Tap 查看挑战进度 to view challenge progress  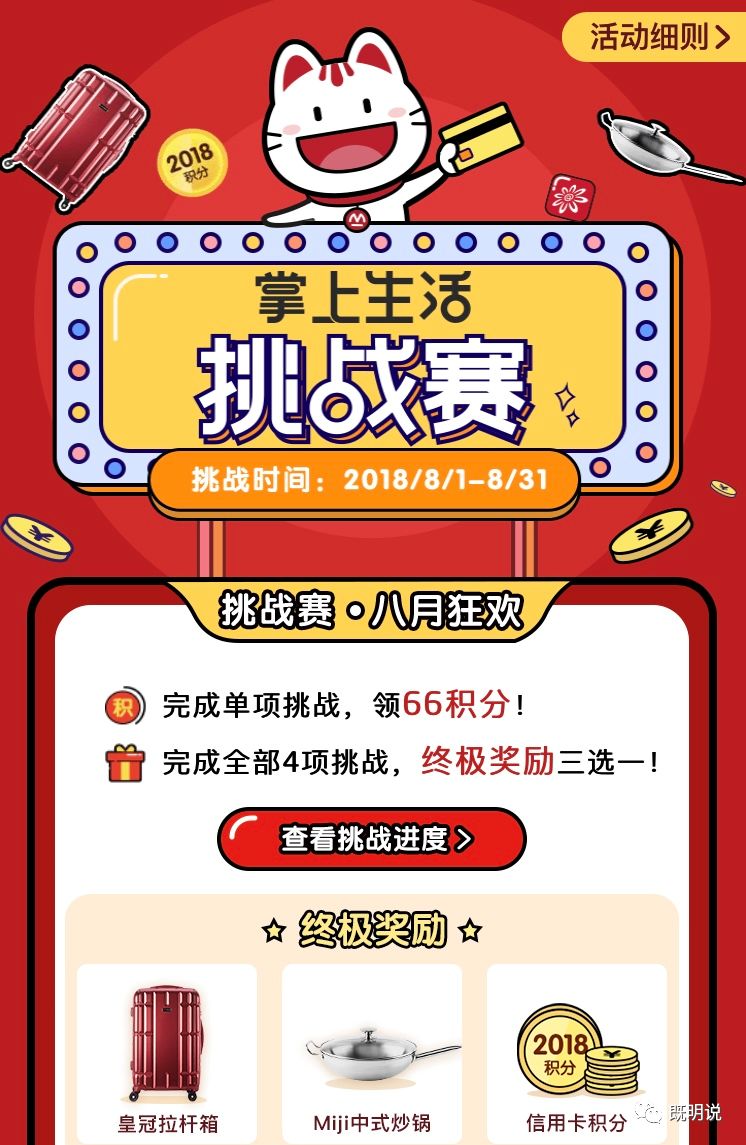[x=372, y=838]
